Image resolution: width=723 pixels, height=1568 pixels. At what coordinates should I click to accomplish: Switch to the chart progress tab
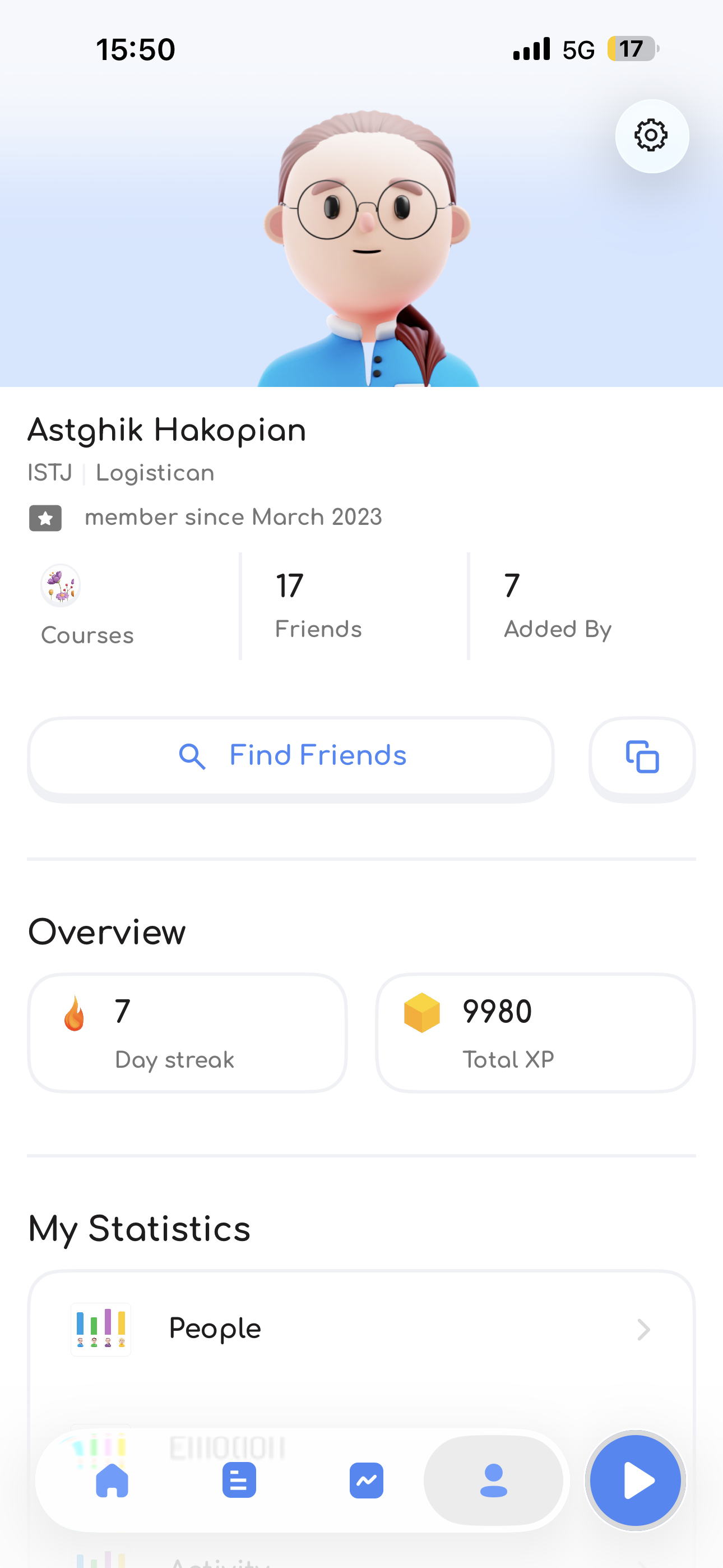tap(367, 1481)
